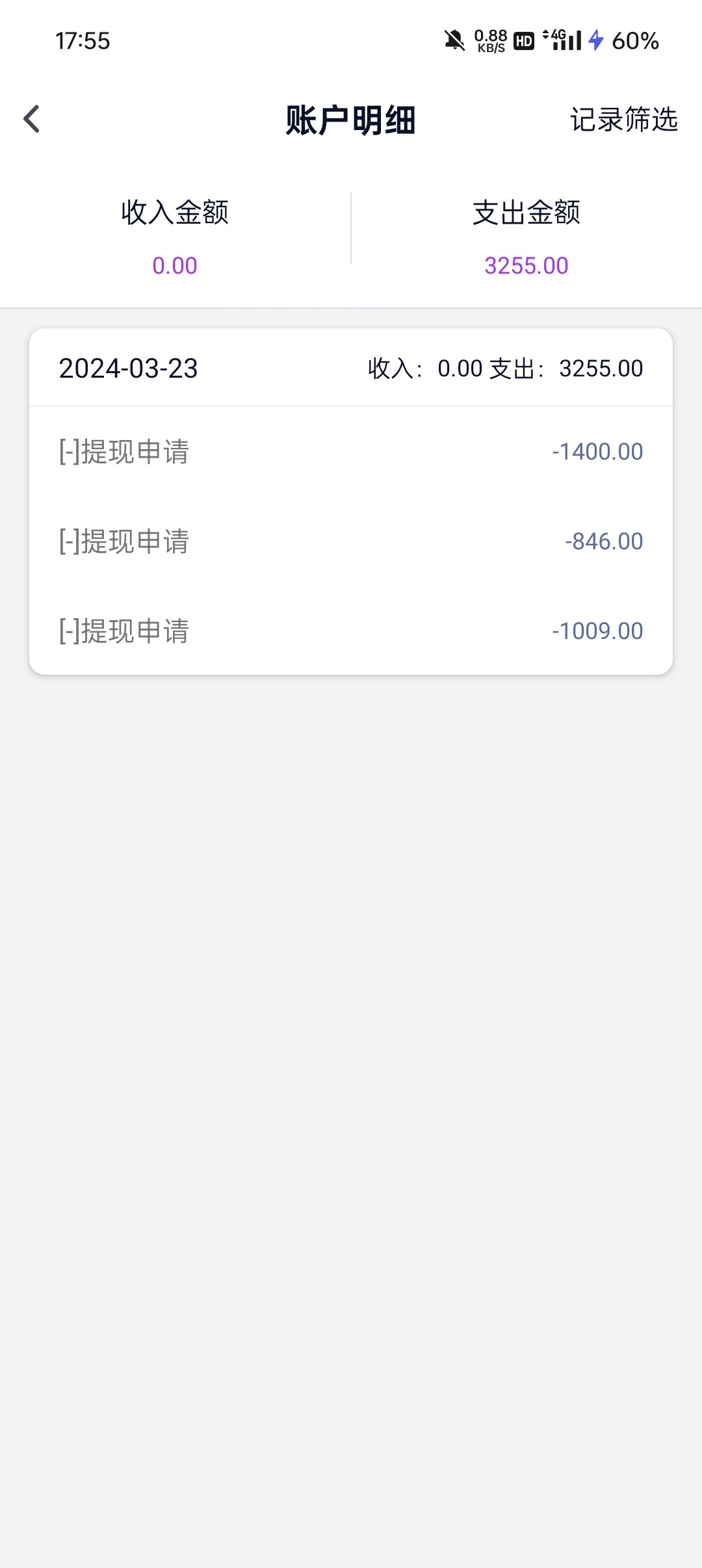Open the -1400.00 提现申请 record

click(x=351, y=452)
